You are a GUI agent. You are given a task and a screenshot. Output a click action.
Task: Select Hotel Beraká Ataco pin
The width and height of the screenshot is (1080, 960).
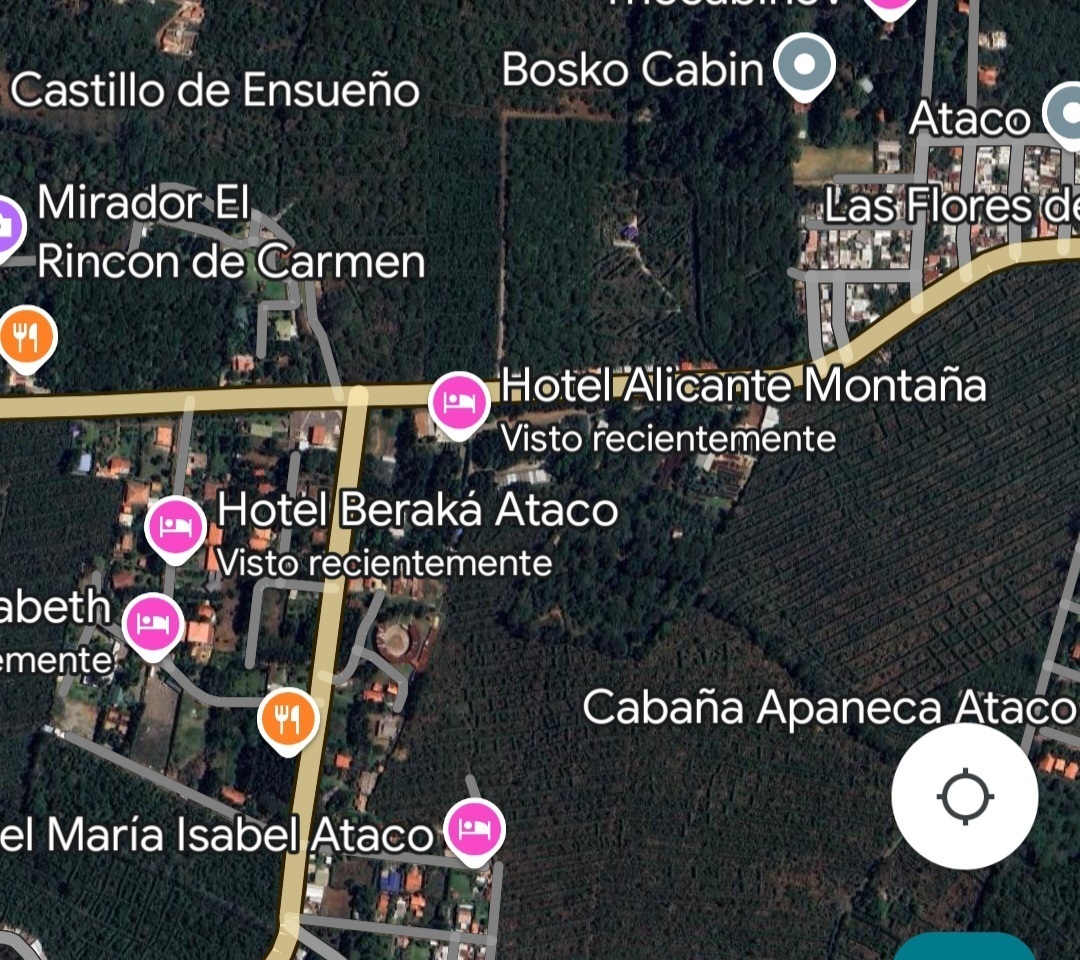(x=176, y=525)
